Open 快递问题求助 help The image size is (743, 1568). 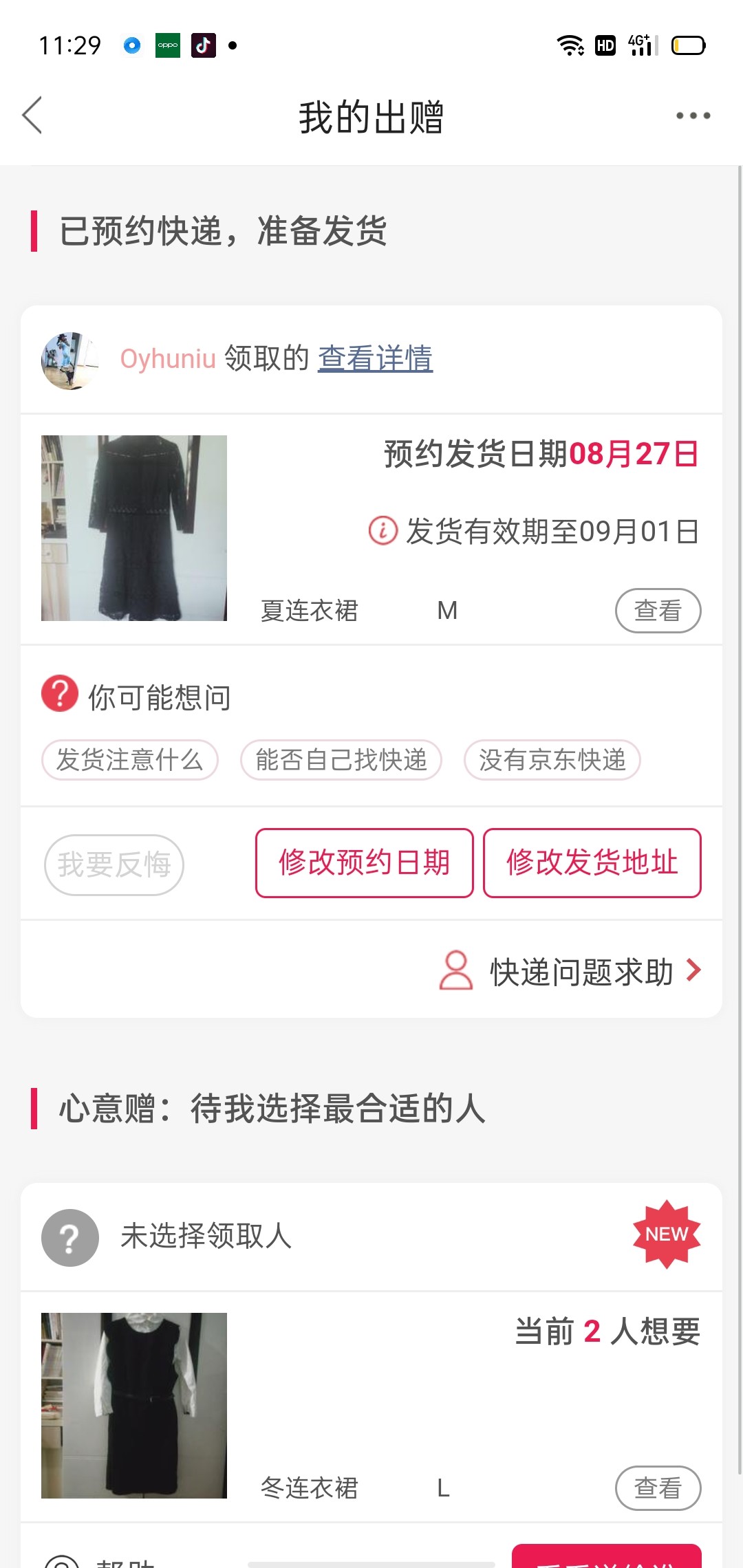[x=571, y=972]
